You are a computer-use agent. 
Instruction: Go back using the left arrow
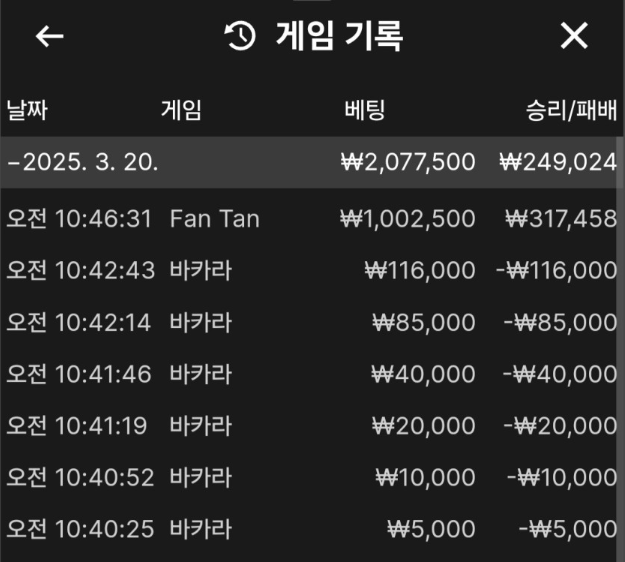49,37
